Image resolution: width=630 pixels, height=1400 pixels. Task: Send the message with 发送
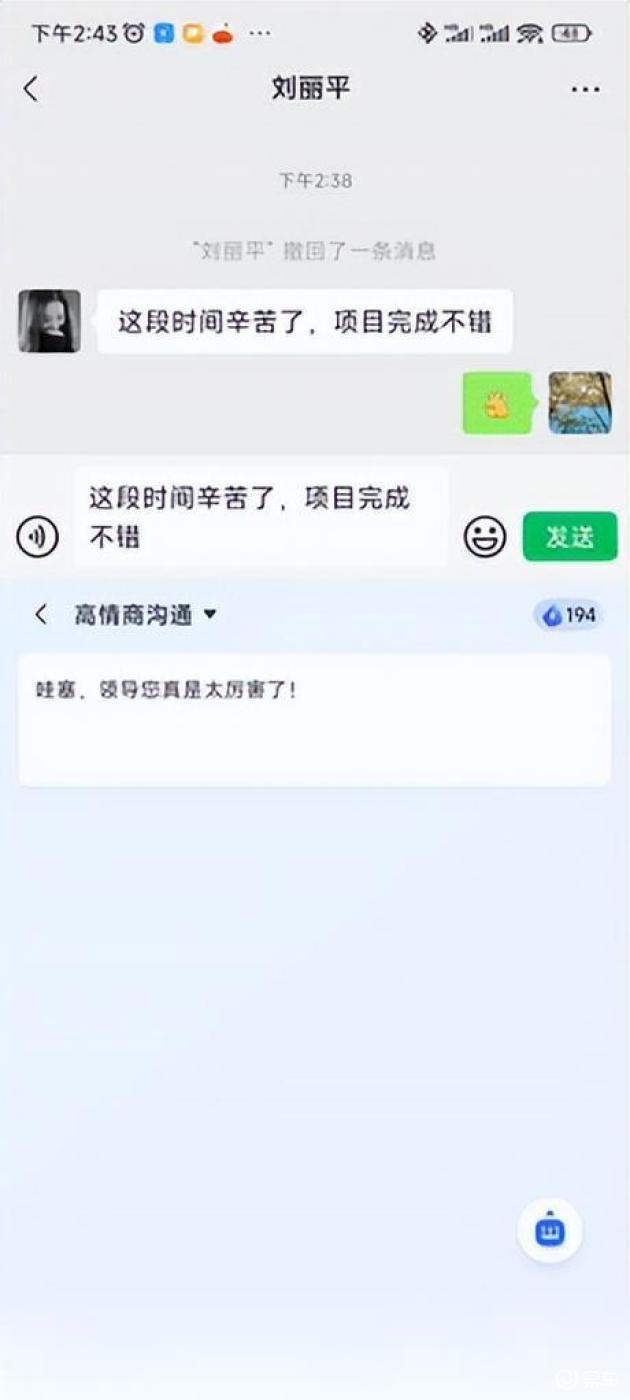[x=570, y=537]
